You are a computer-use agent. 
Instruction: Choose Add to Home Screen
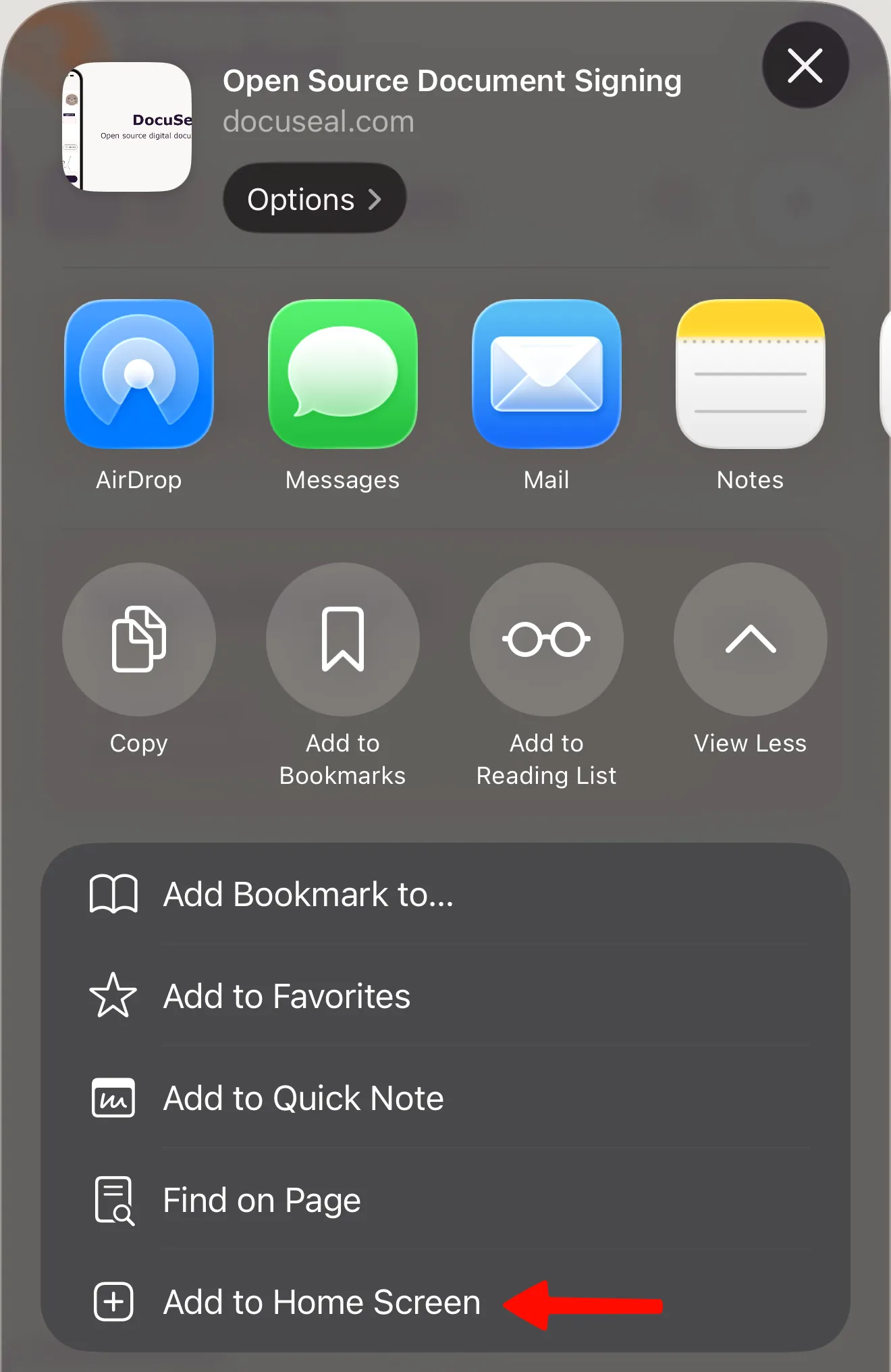pyautogui.click(x=321, y=1302)
